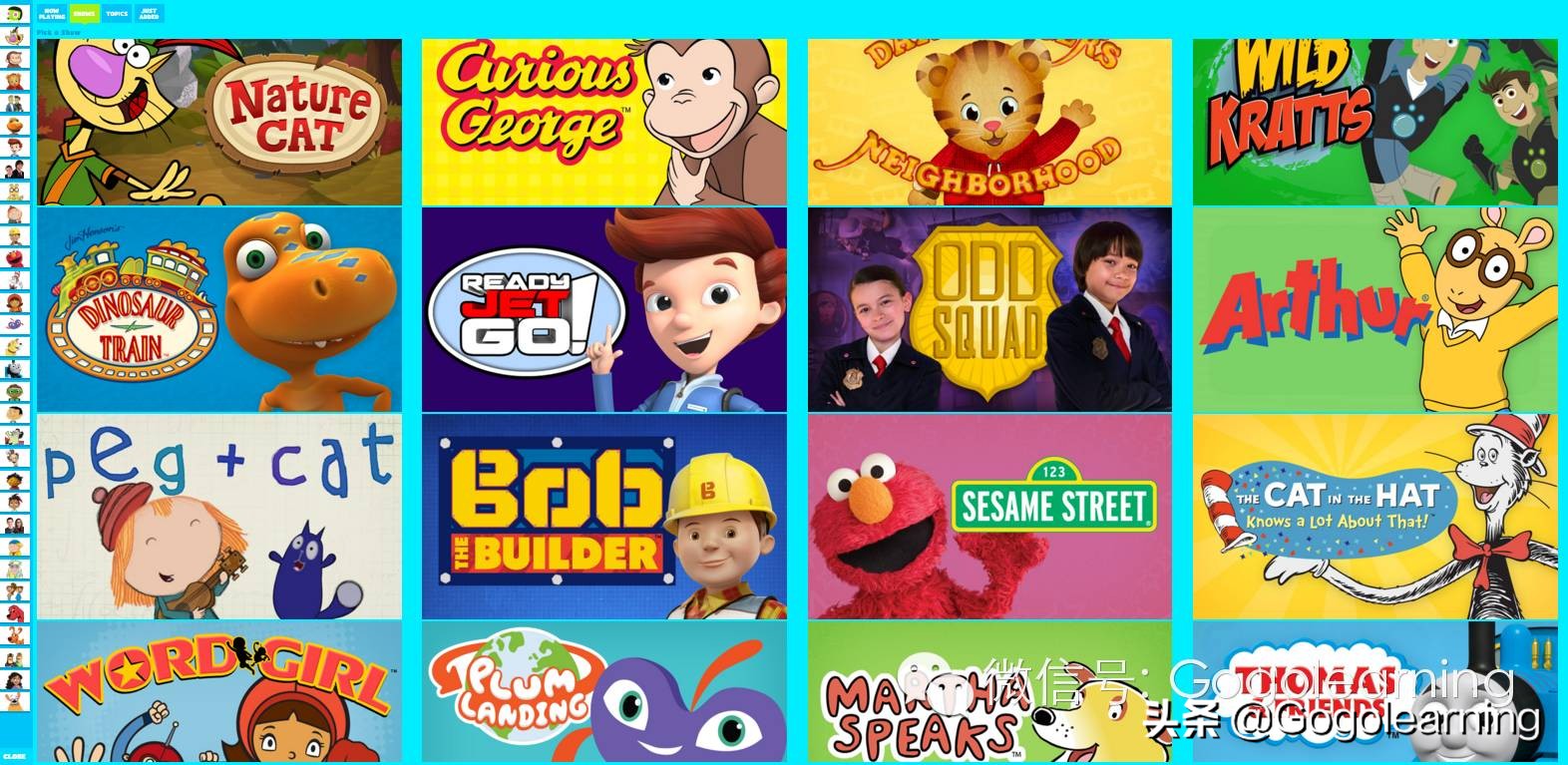Go to the Just Added tab
This screenshot has width=1568, height=765.
(149, 14)
